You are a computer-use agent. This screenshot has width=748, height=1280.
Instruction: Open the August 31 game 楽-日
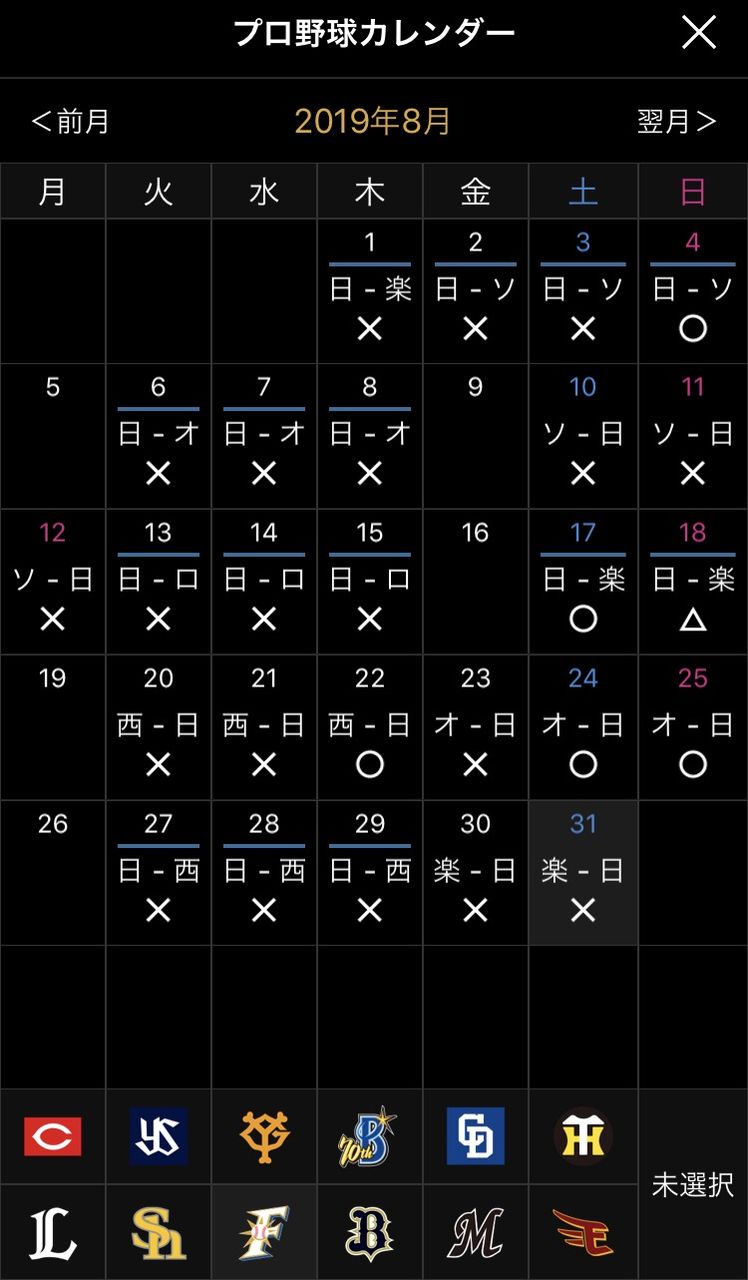pyautogui.click(x=583, y=873)
